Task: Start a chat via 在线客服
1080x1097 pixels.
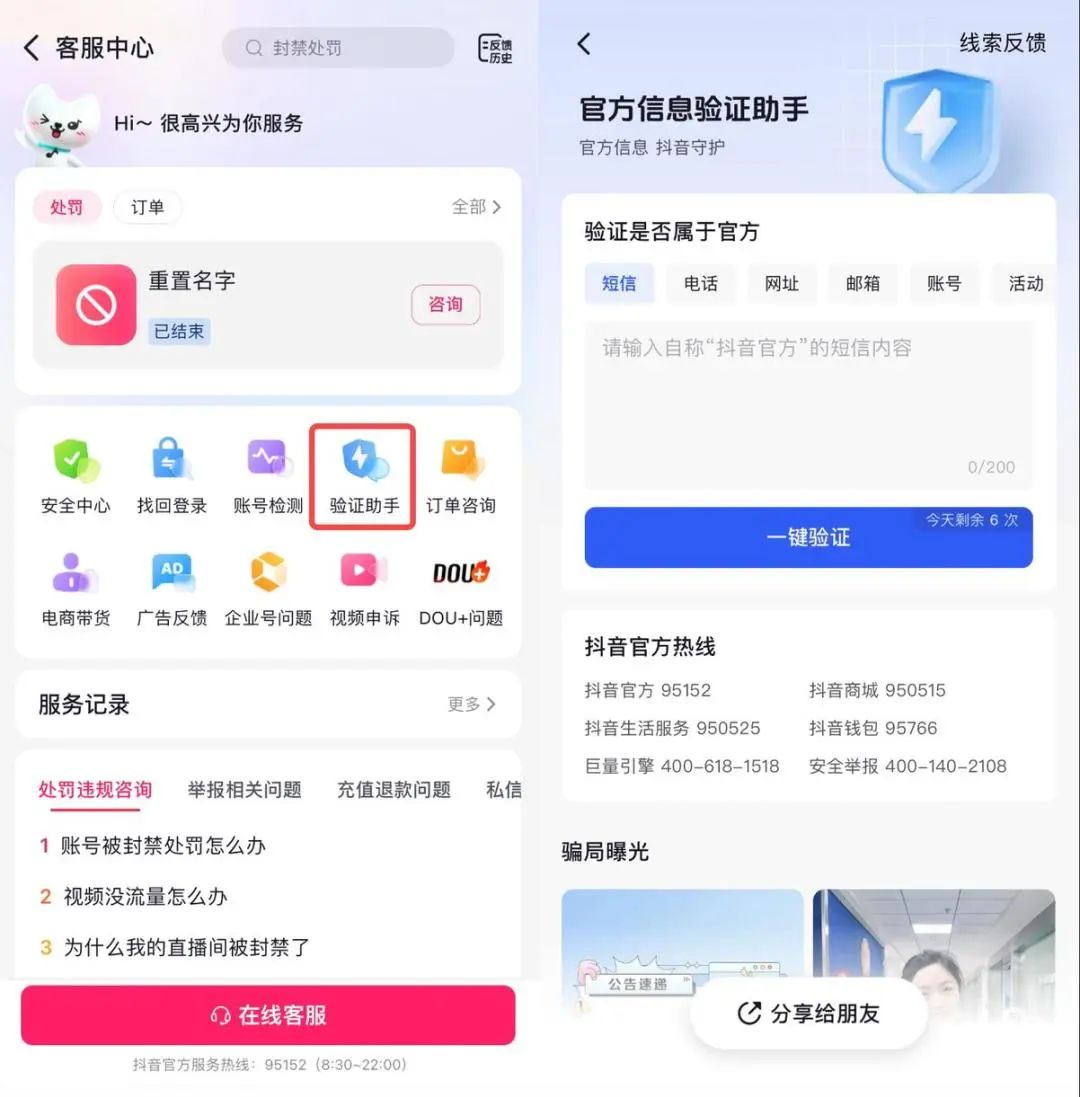Action: (268, 1015)
